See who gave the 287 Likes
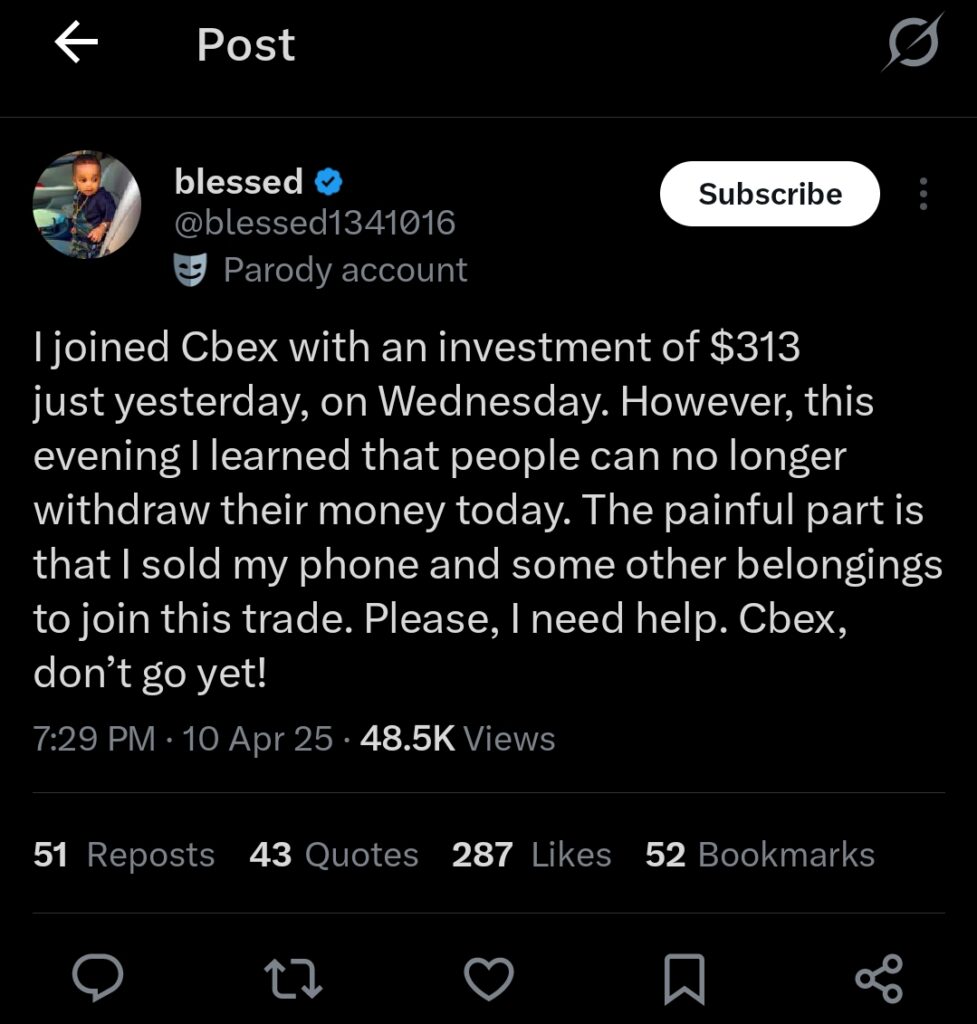The height and width of the screenshot is (1024, 977). (531, 854)
